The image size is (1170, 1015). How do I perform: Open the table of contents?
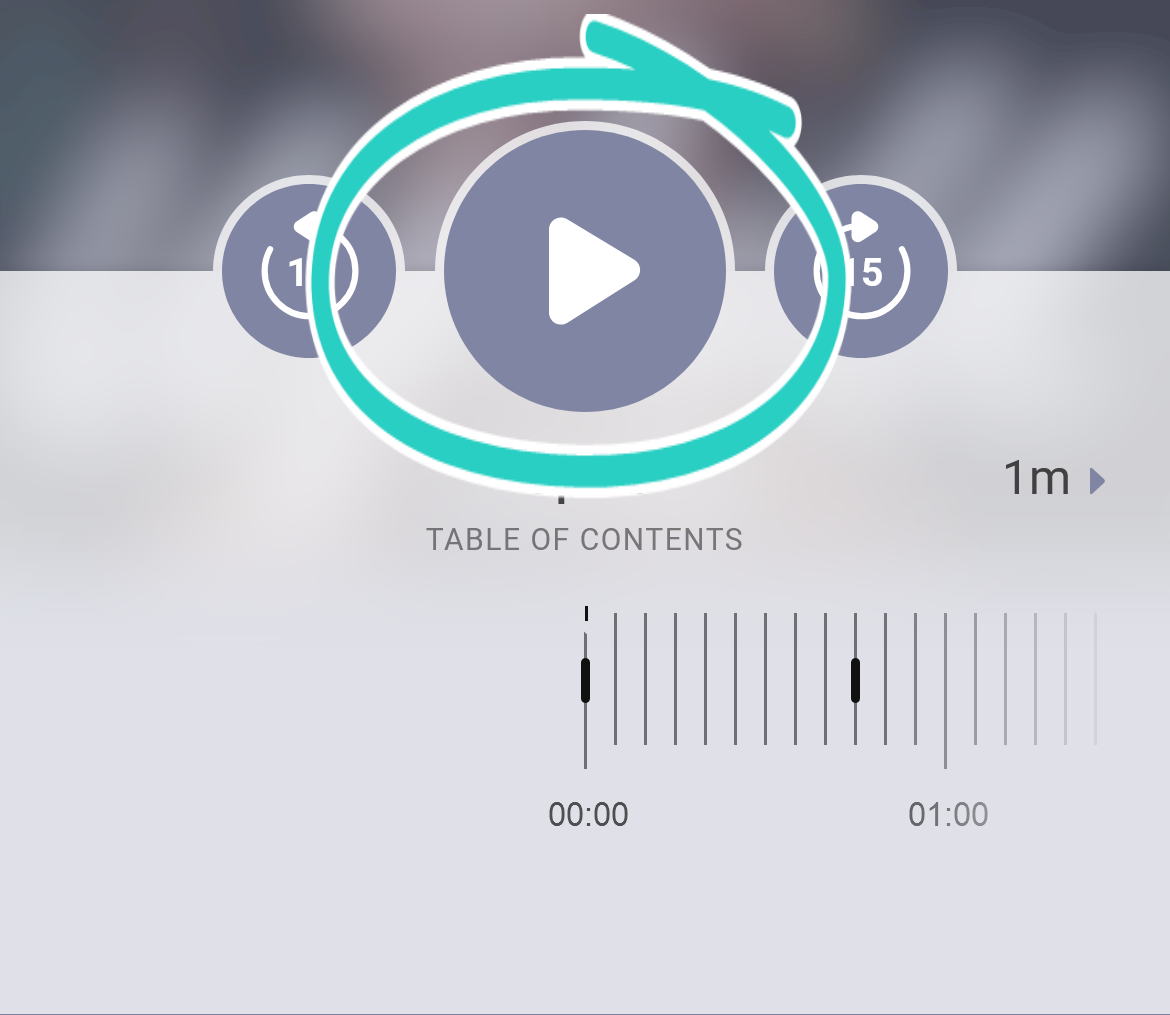pyautogui.click(x=584, y=539)
